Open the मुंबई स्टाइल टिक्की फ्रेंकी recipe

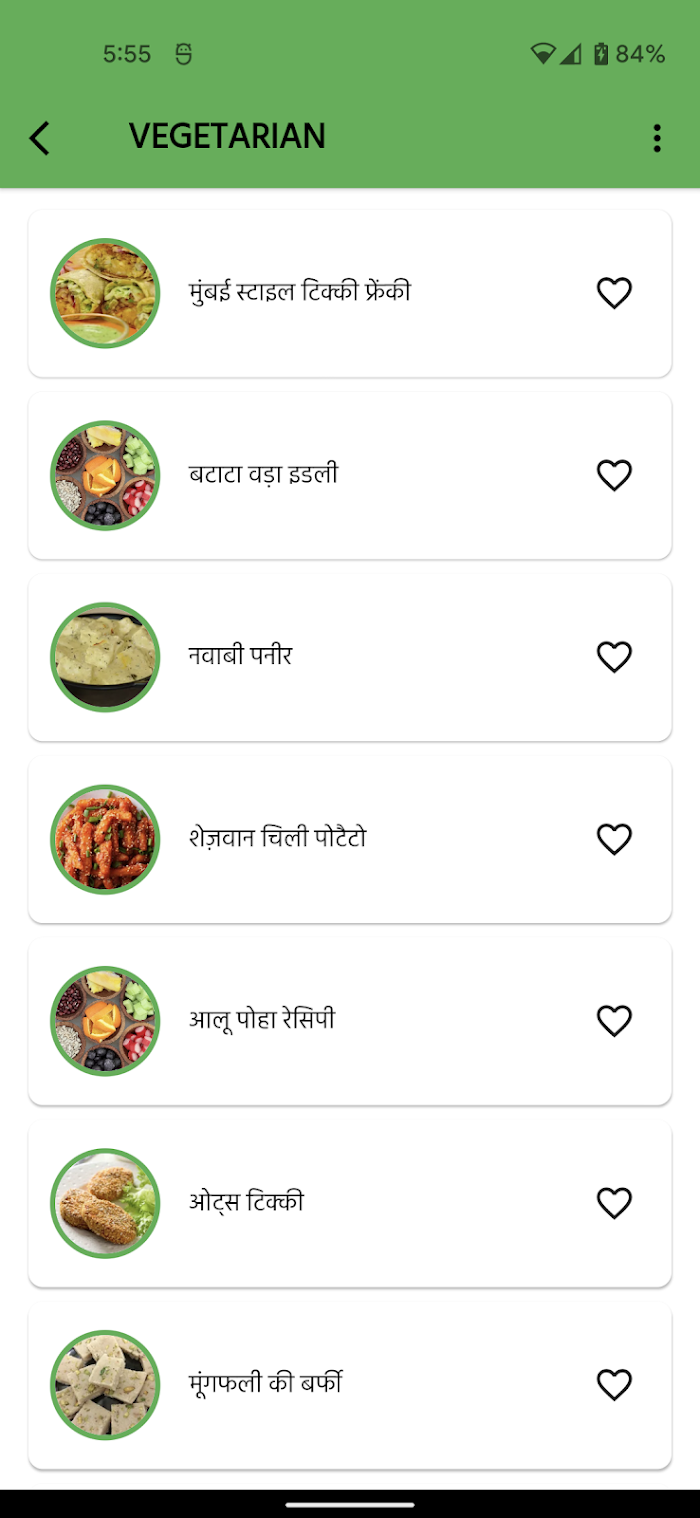click(x=350, y=293)
